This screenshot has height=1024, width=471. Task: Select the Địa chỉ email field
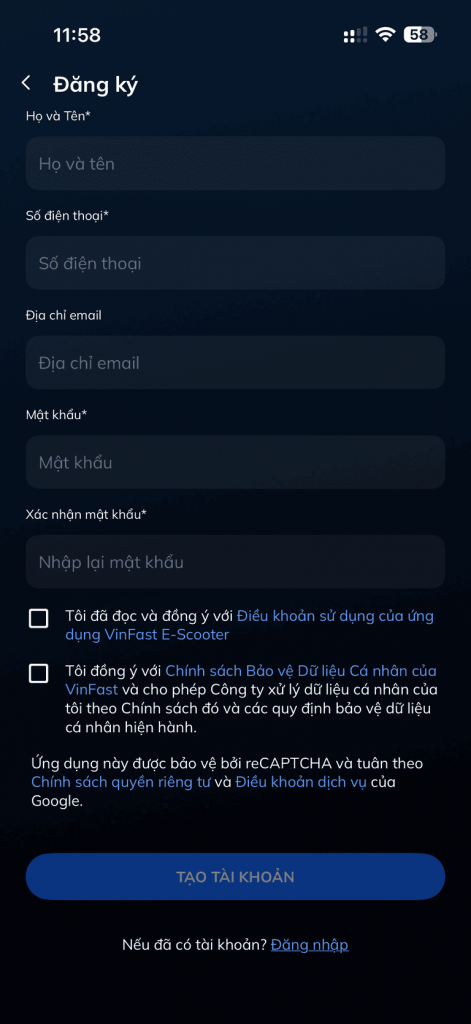pyautogui.click(x=235, y=362)
